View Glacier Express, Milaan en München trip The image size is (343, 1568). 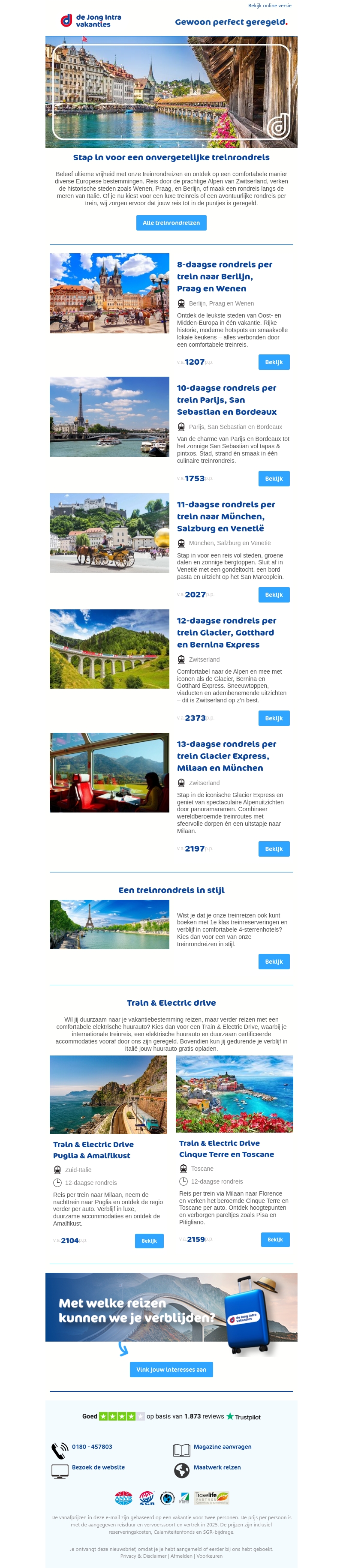tap(274, 849)
